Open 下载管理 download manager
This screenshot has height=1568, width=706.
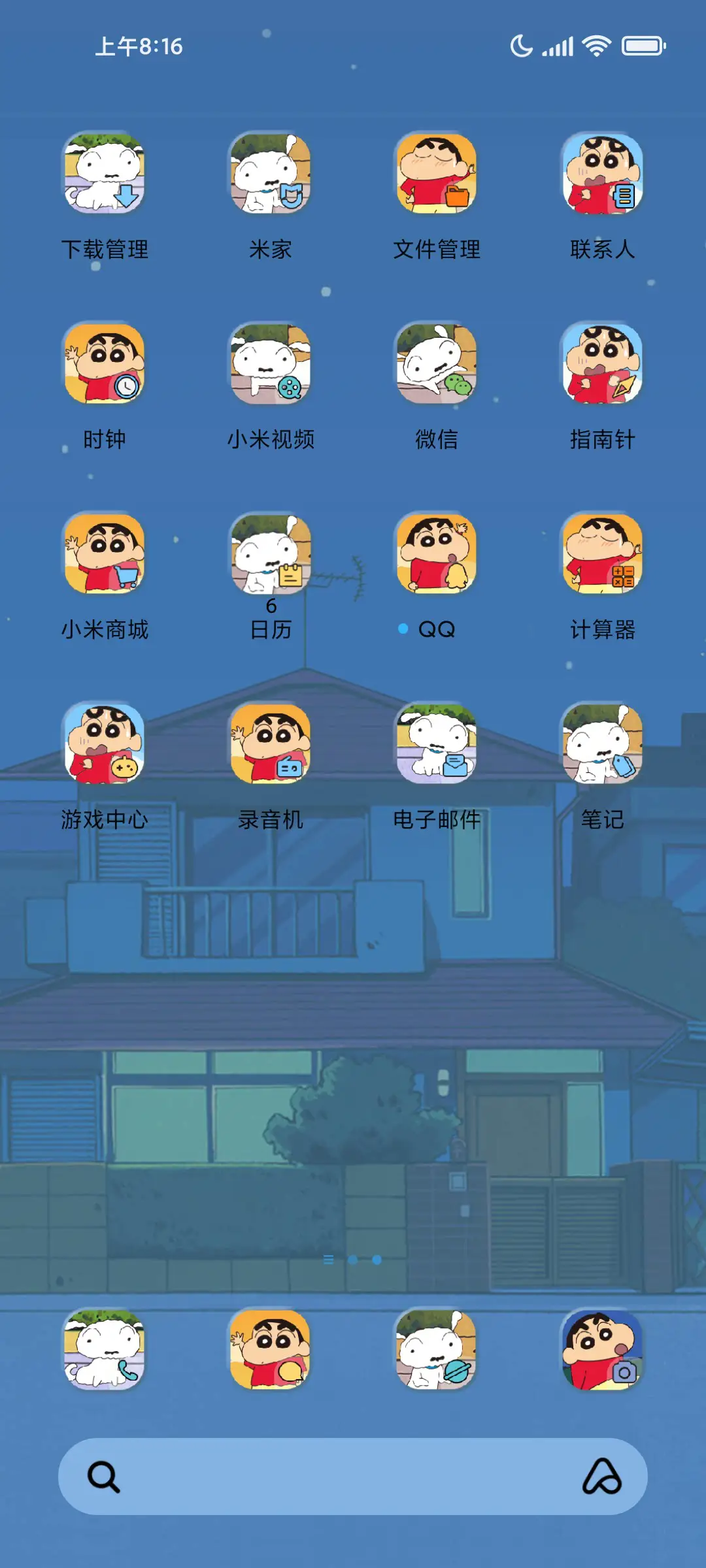coord(105,174)
